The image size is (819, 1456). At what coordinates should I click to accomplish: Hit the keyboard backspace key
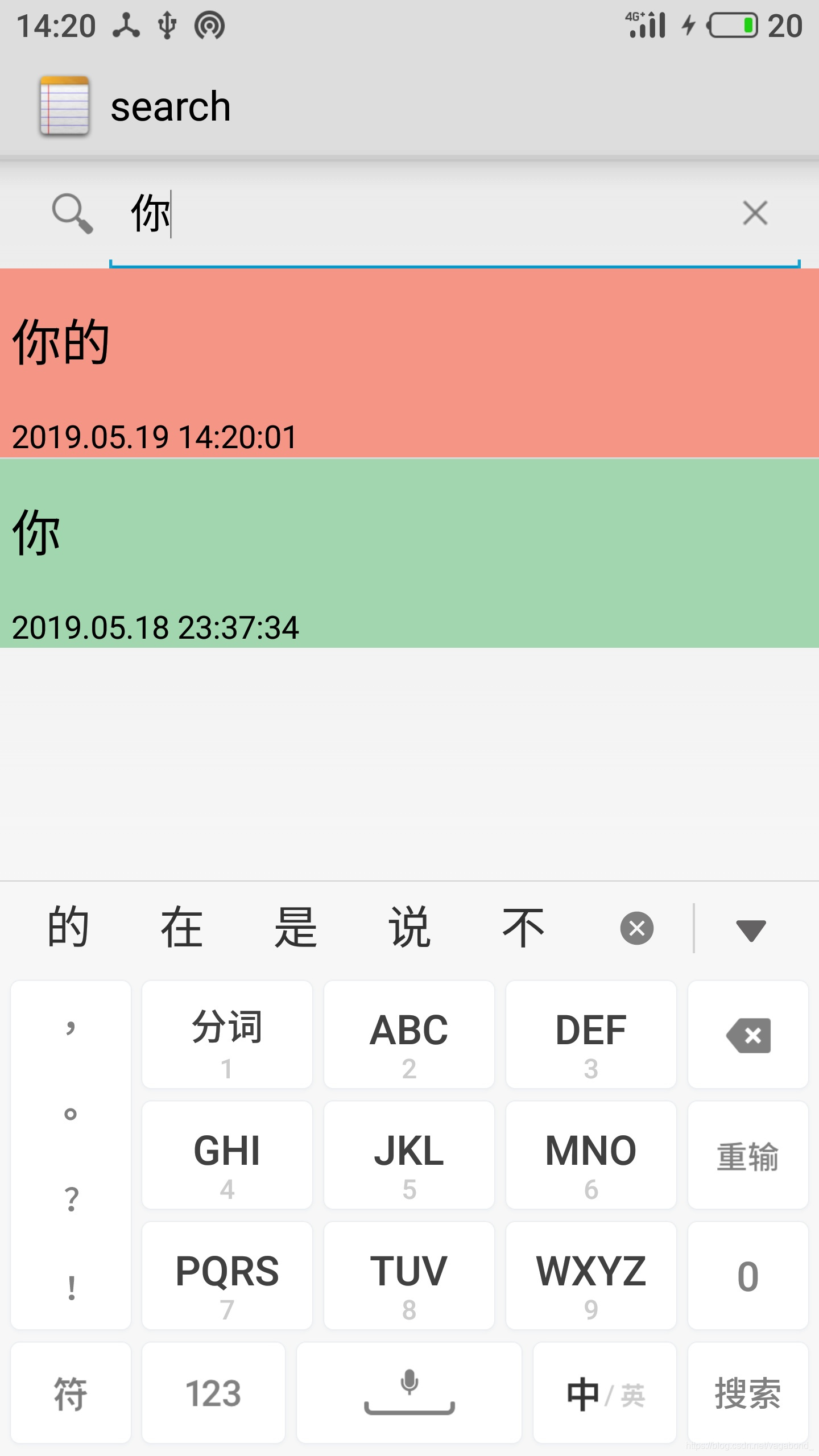point(748,1035)
